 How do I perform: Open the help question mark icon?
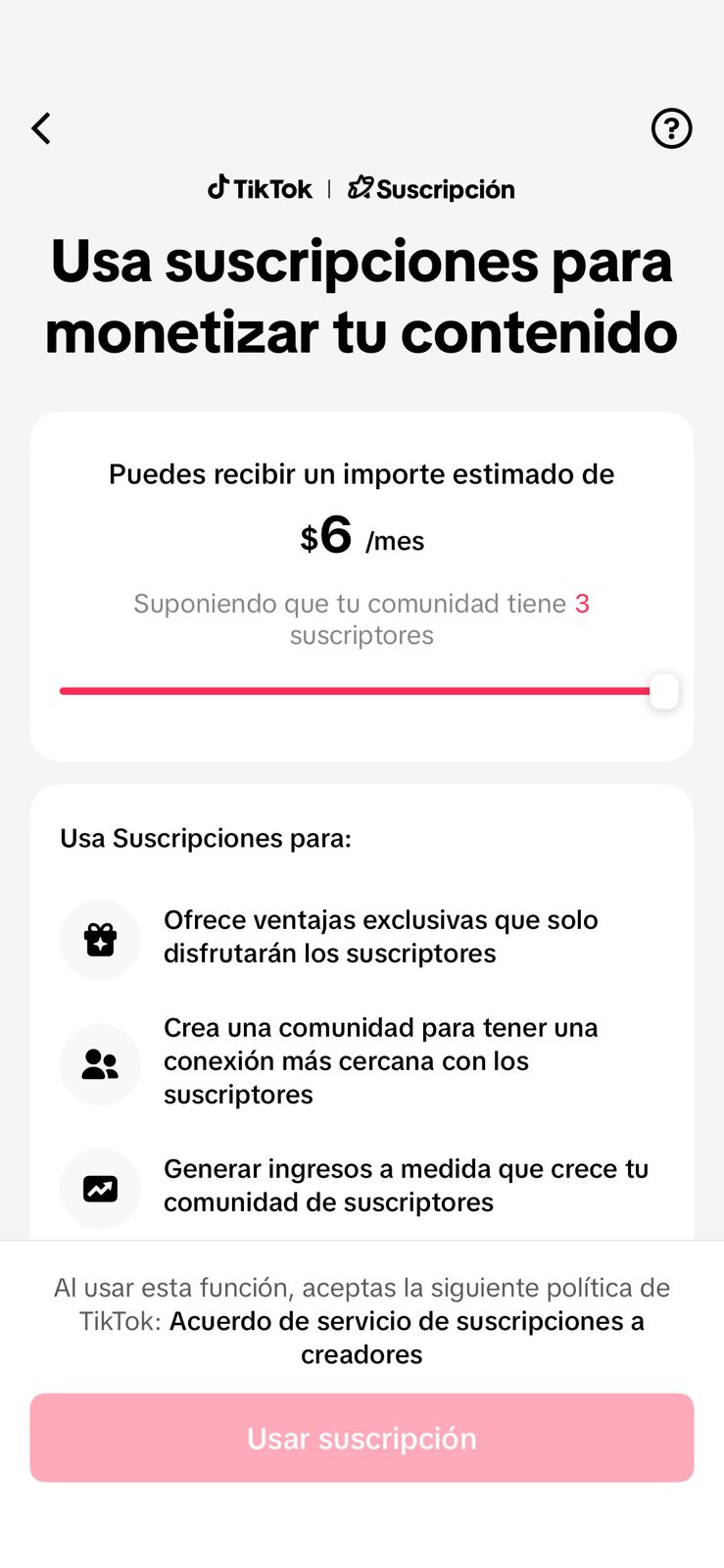[x=671, y=128]
